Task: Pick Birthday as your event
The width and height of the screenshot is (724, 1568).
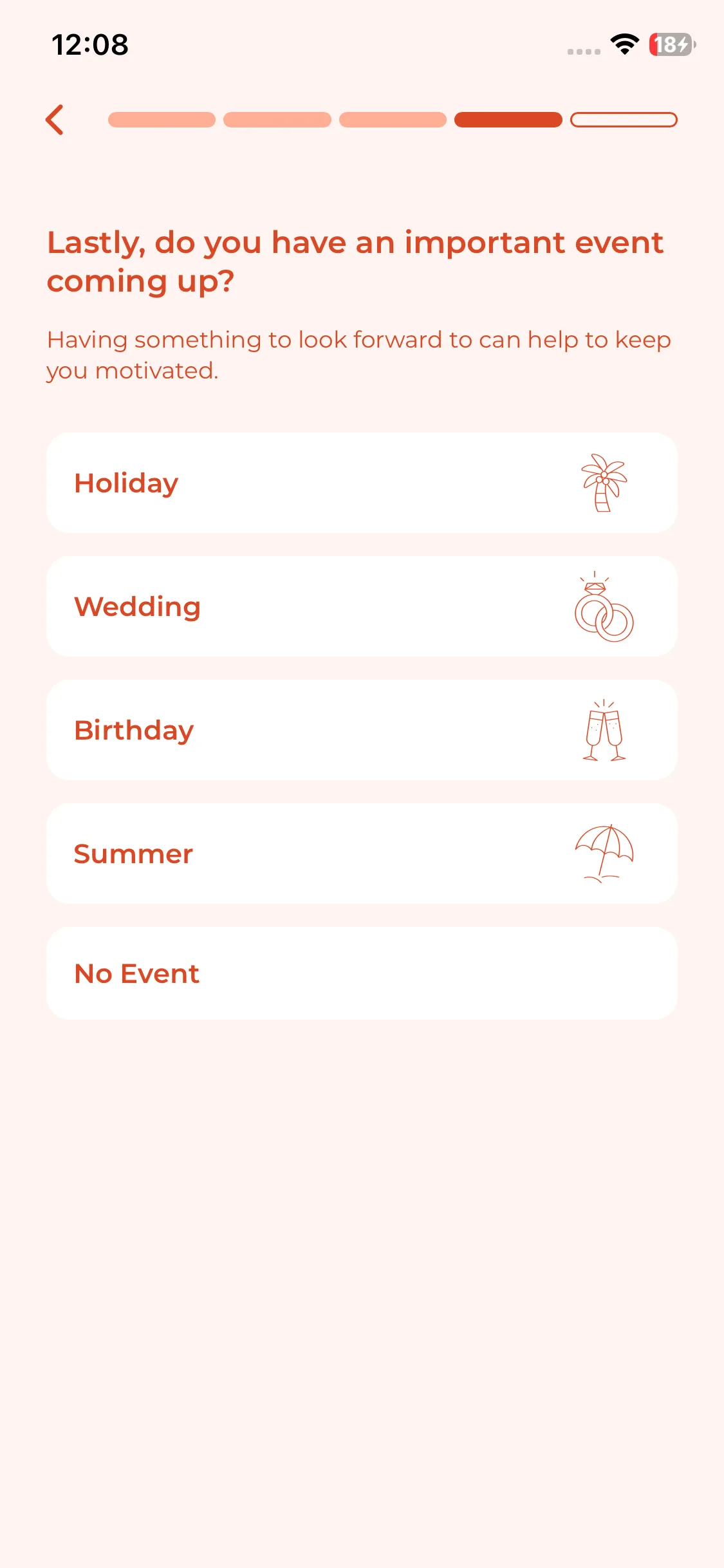Action: (x=362, y=730)
